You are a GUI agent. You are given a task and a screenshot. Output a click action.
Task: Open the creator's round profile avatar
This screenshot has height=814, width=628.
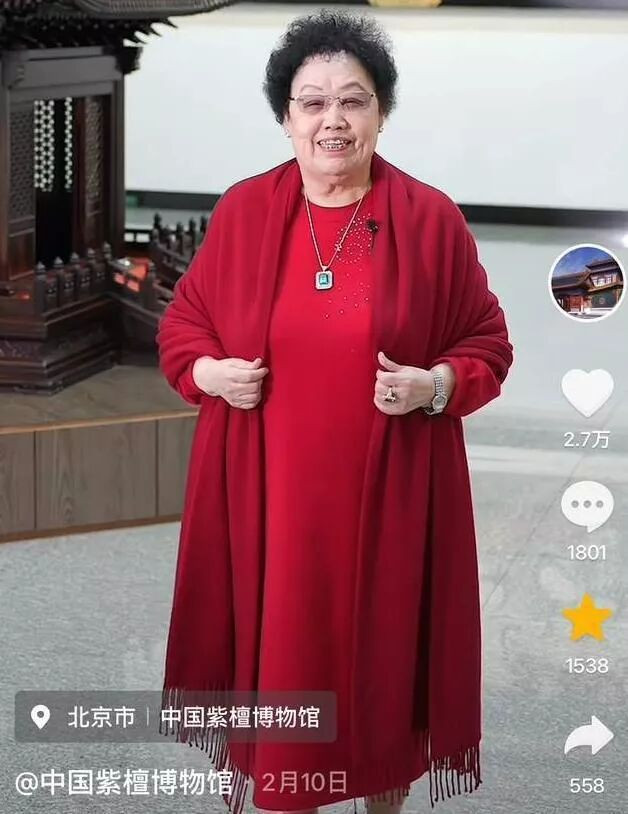[x=587, y=283]
